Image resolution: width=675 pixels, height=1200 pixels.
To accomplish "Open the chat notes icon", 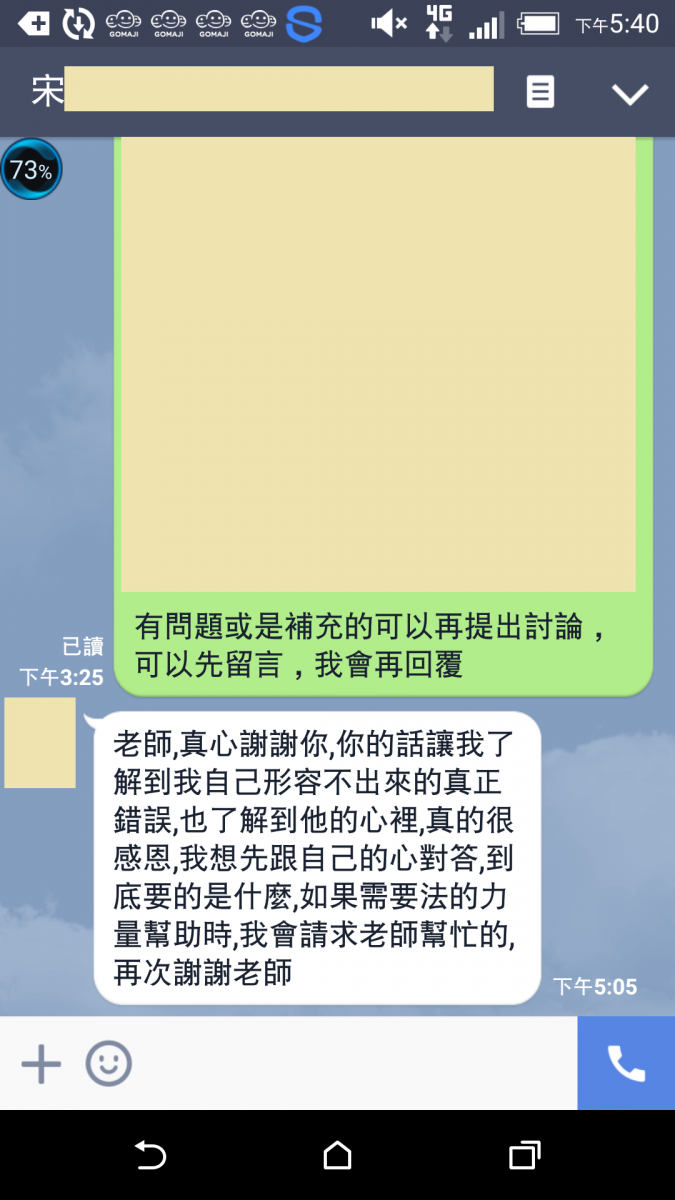I will pos(540,93).
